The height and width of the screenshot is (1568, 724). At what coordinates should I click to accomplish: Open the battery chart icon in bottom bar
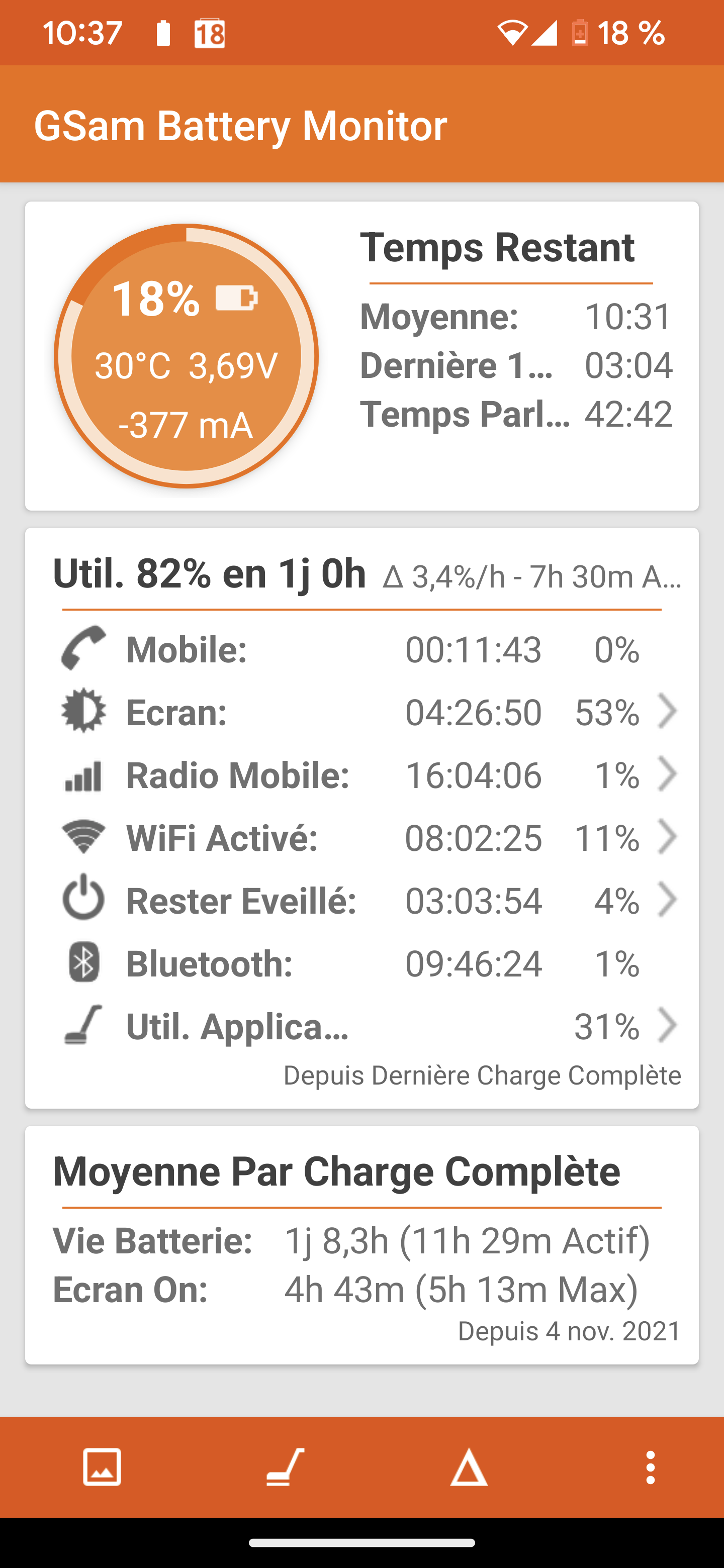tap(102, 1467)
